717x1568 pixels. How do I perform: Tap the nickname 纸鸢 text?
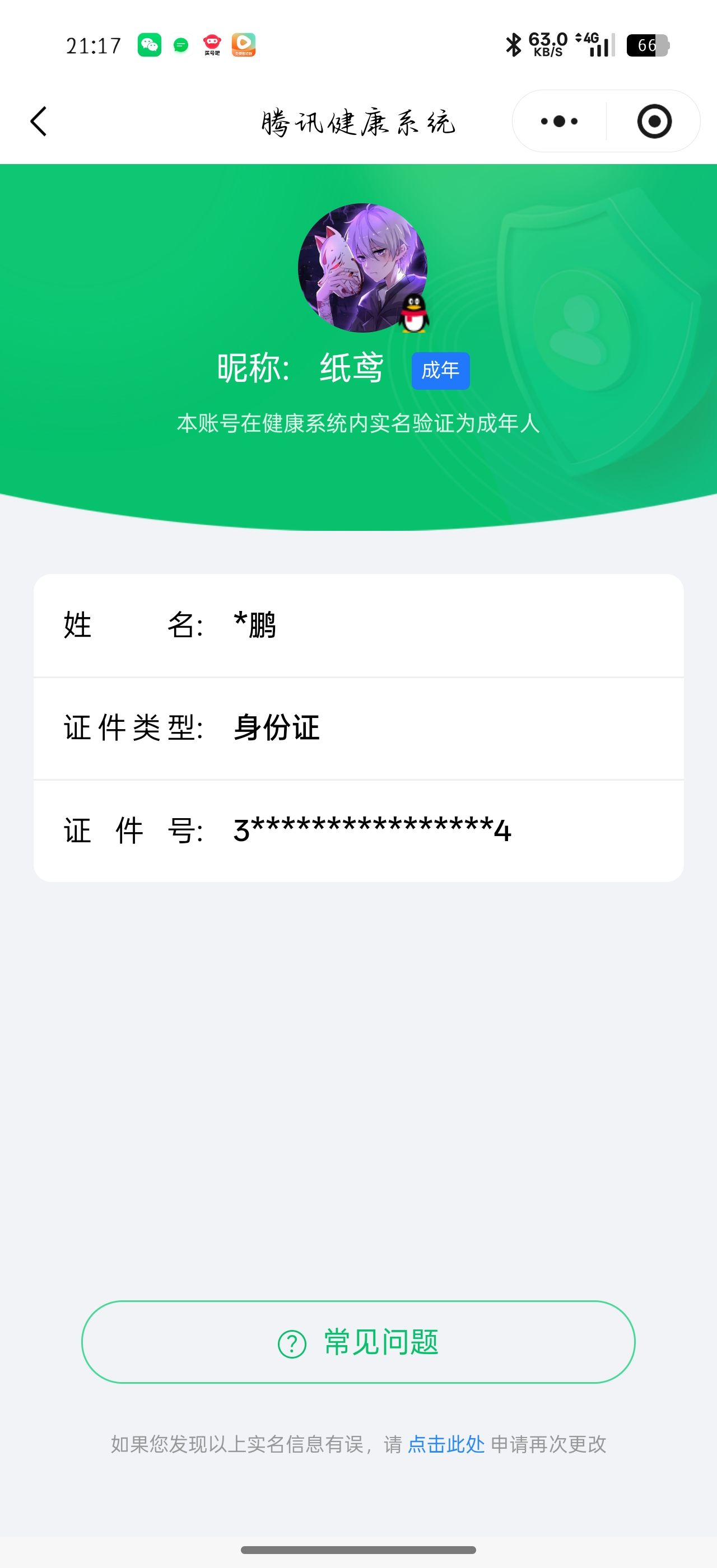tap(351, 368)
